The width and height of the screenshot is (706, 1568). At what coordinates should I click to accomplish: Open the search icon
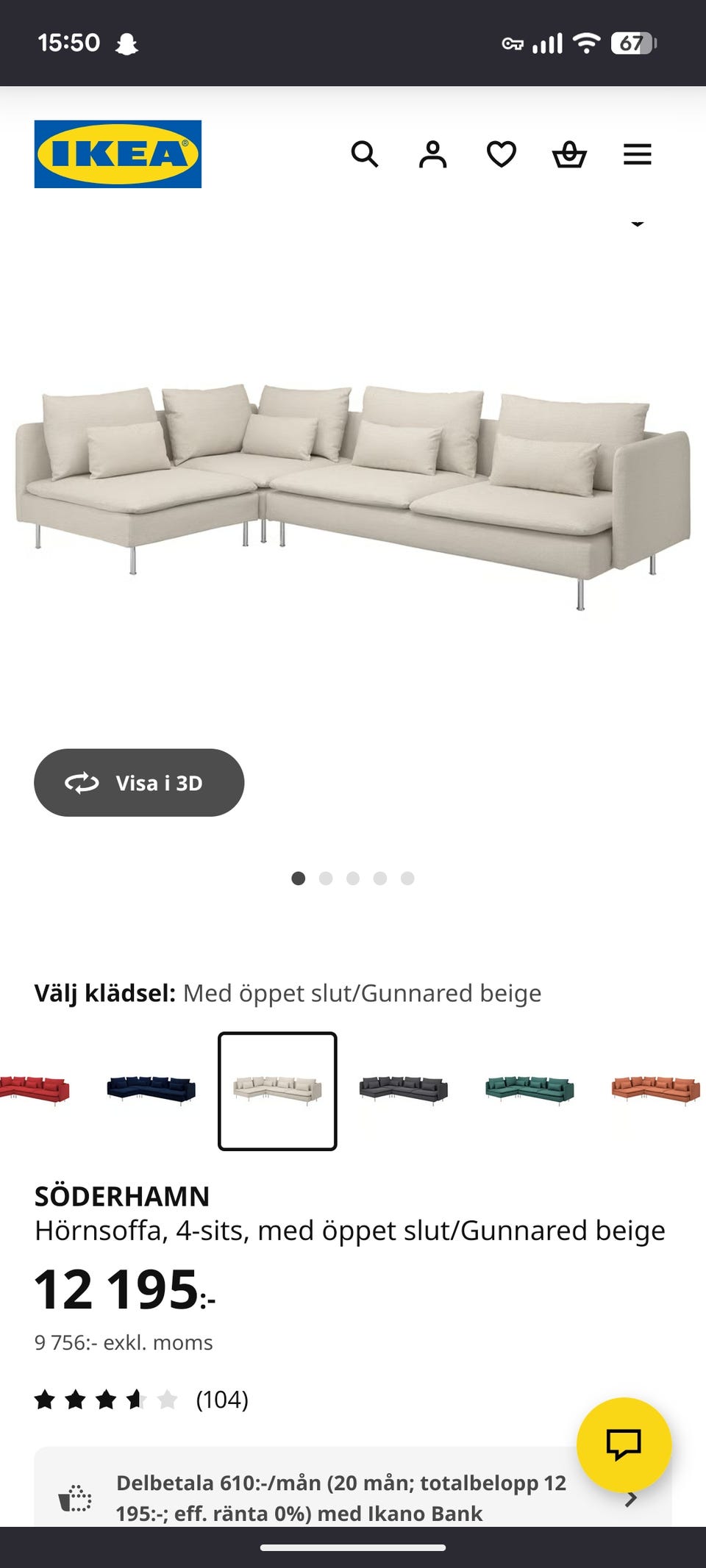pyautogui.click(x=366, y=154)
